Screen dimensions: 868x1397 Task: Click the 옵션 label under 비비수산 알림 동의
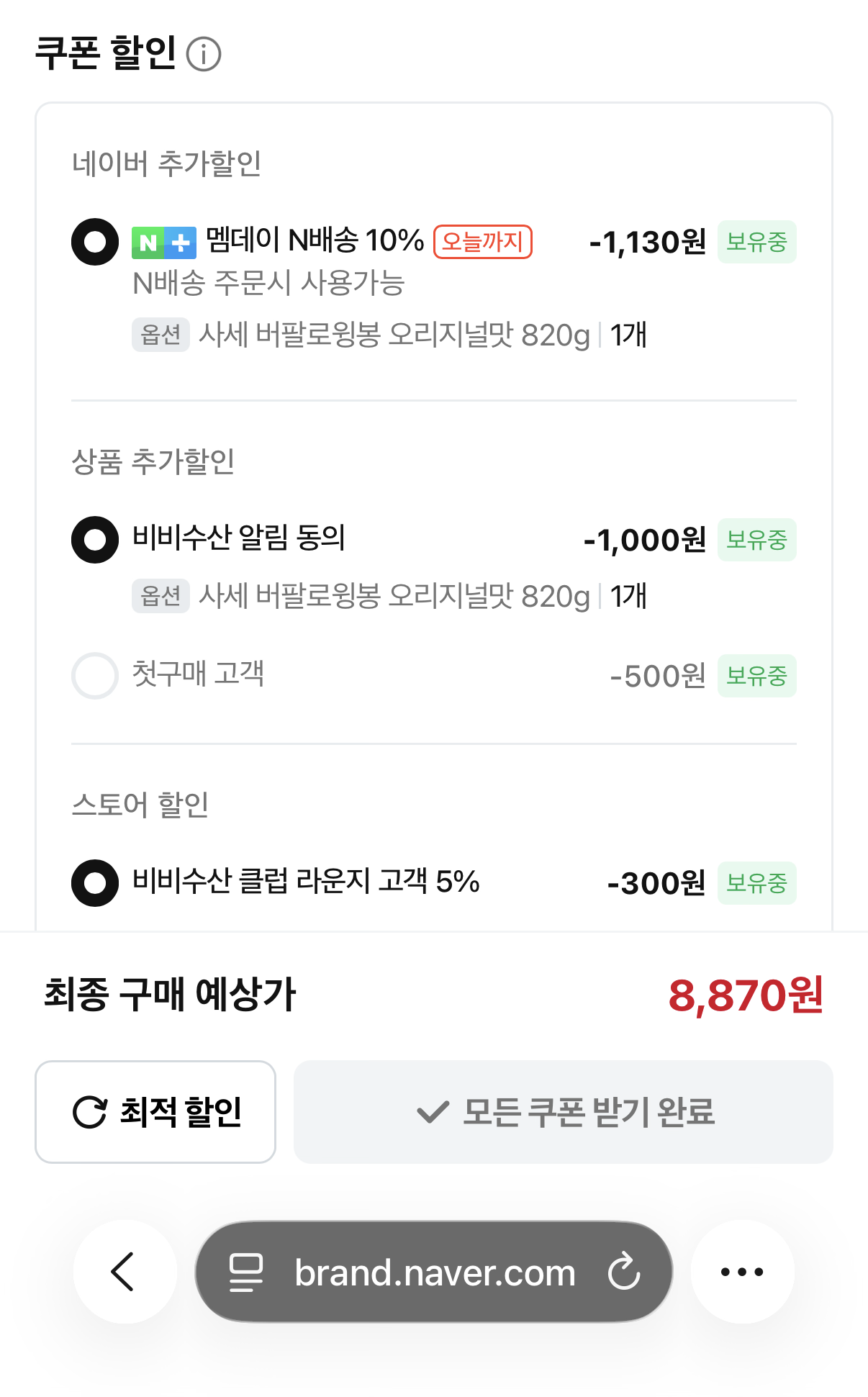coord(161,596)
